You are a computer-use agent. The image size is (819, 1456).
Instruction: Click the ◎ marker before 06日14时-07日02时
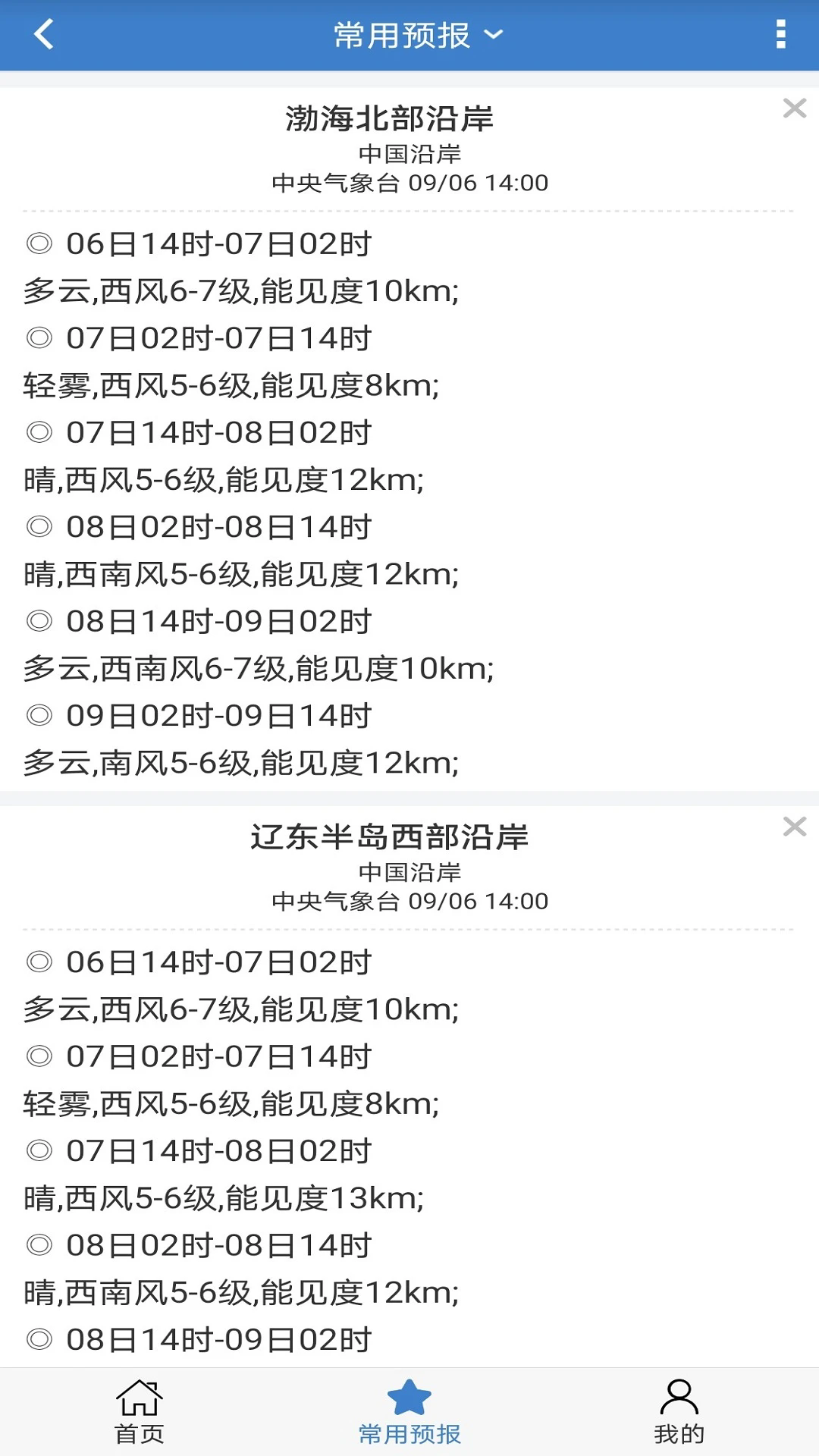point(38,244)
